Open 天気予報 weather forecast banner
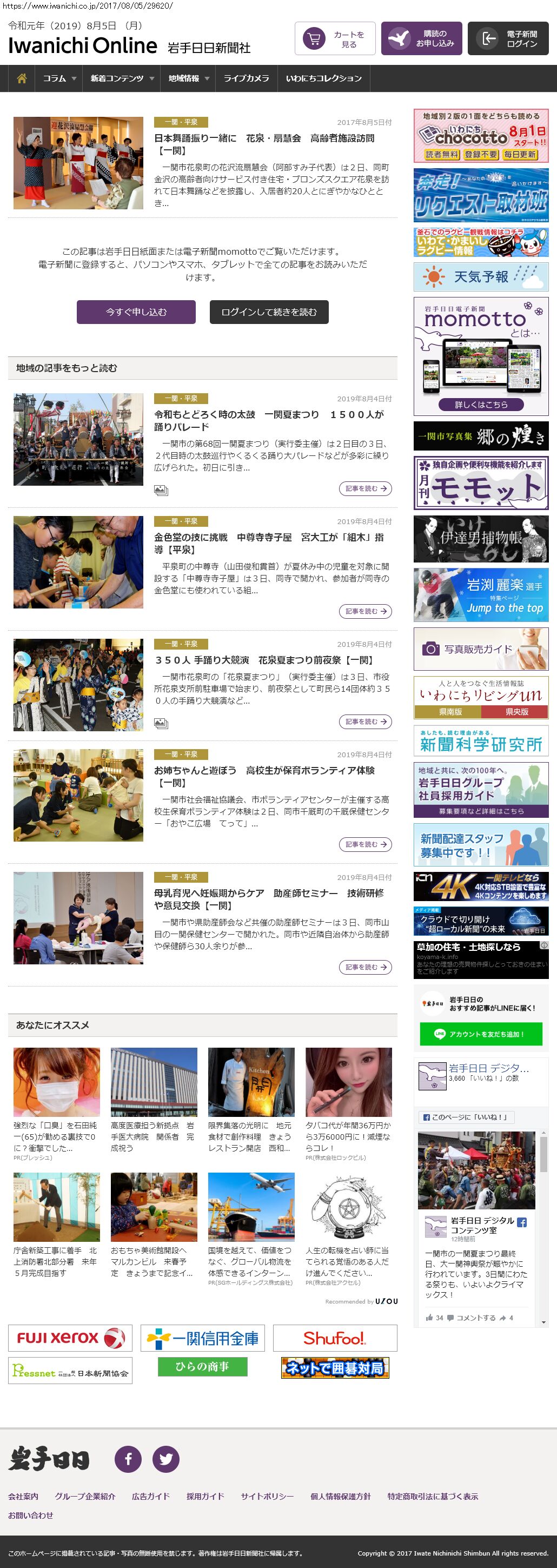This screenshot has width=557, height=1568. (480, 277)
